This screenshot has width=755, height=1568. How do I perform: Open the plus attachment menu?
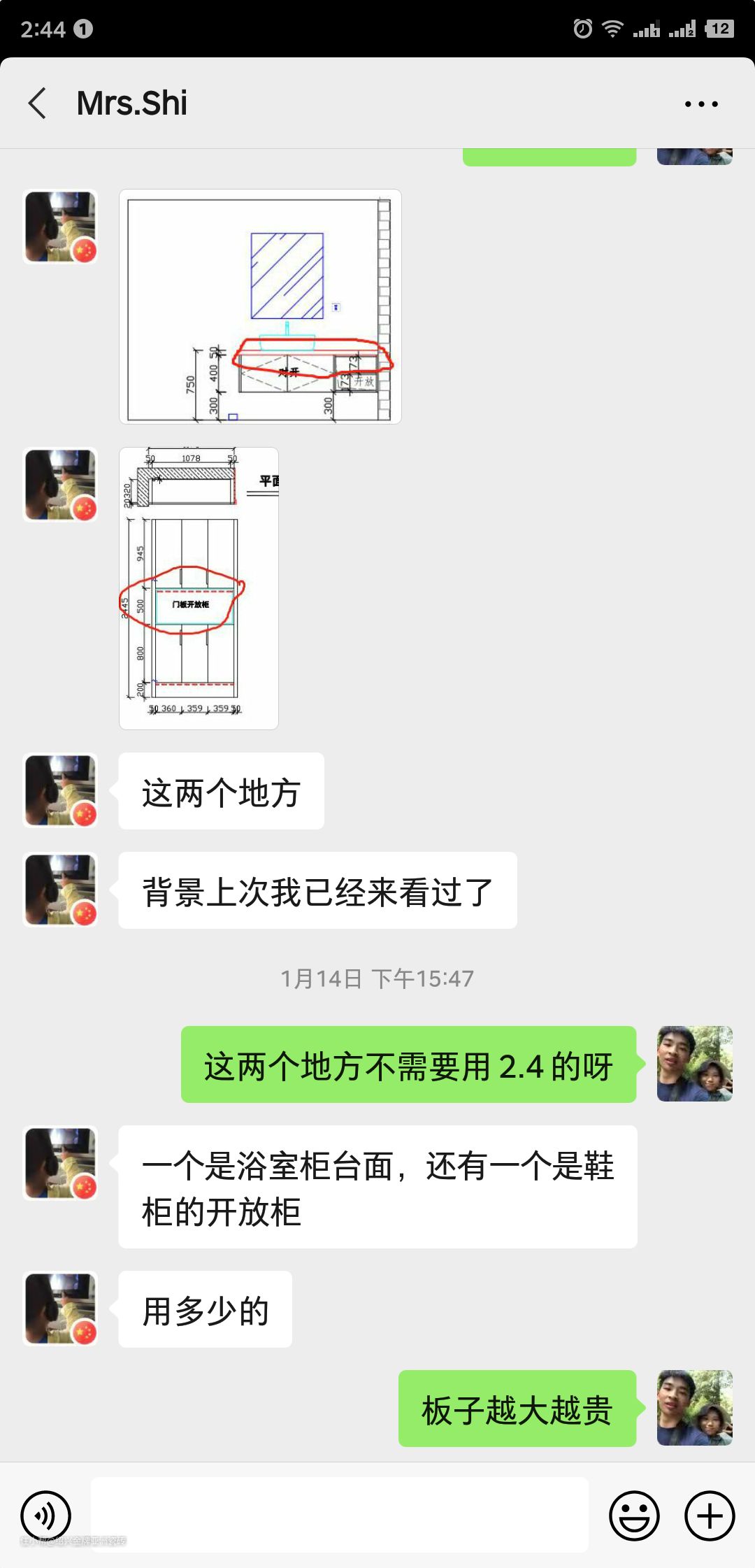tap(710, 1516)
